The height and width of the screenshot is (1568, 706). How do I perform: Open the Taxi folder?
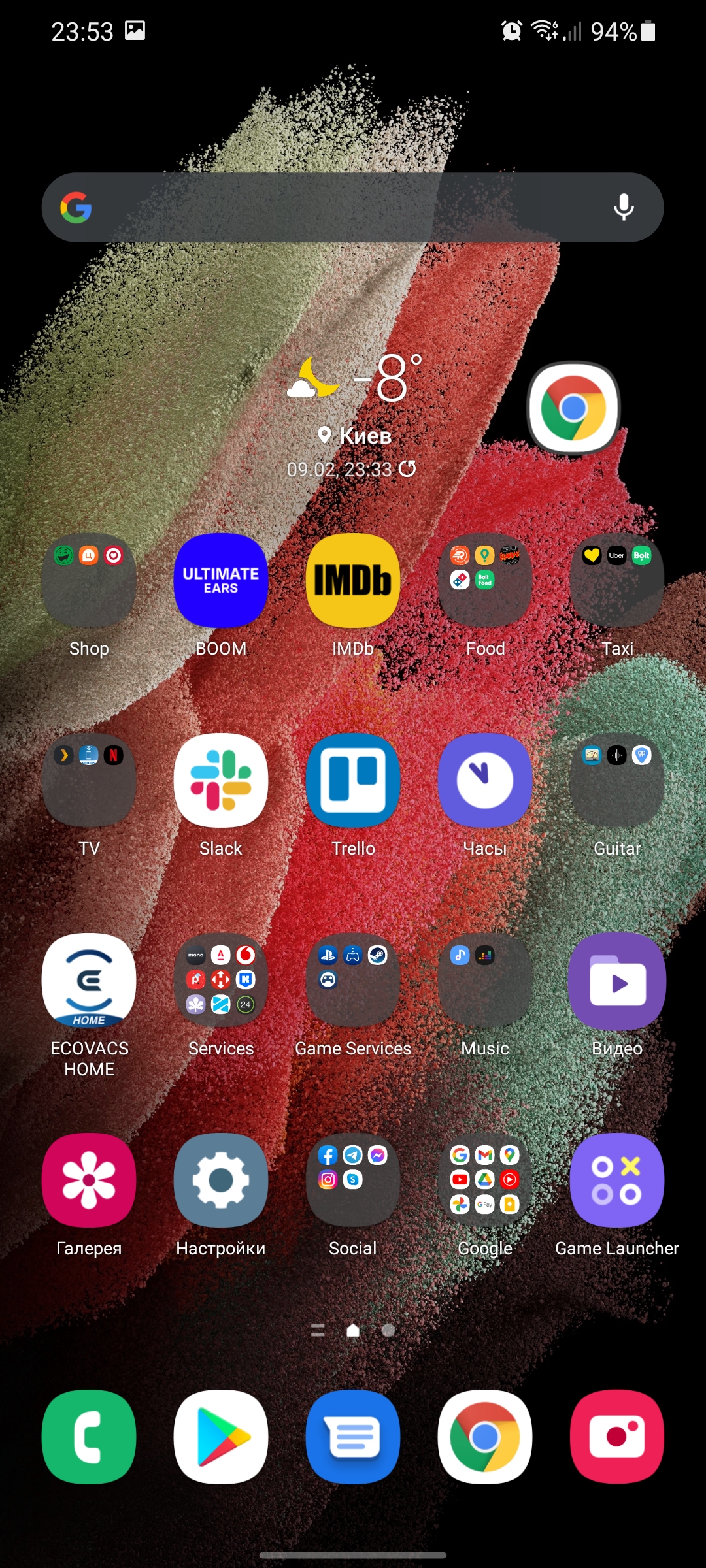pyautogui.click(x=617, y=581)
